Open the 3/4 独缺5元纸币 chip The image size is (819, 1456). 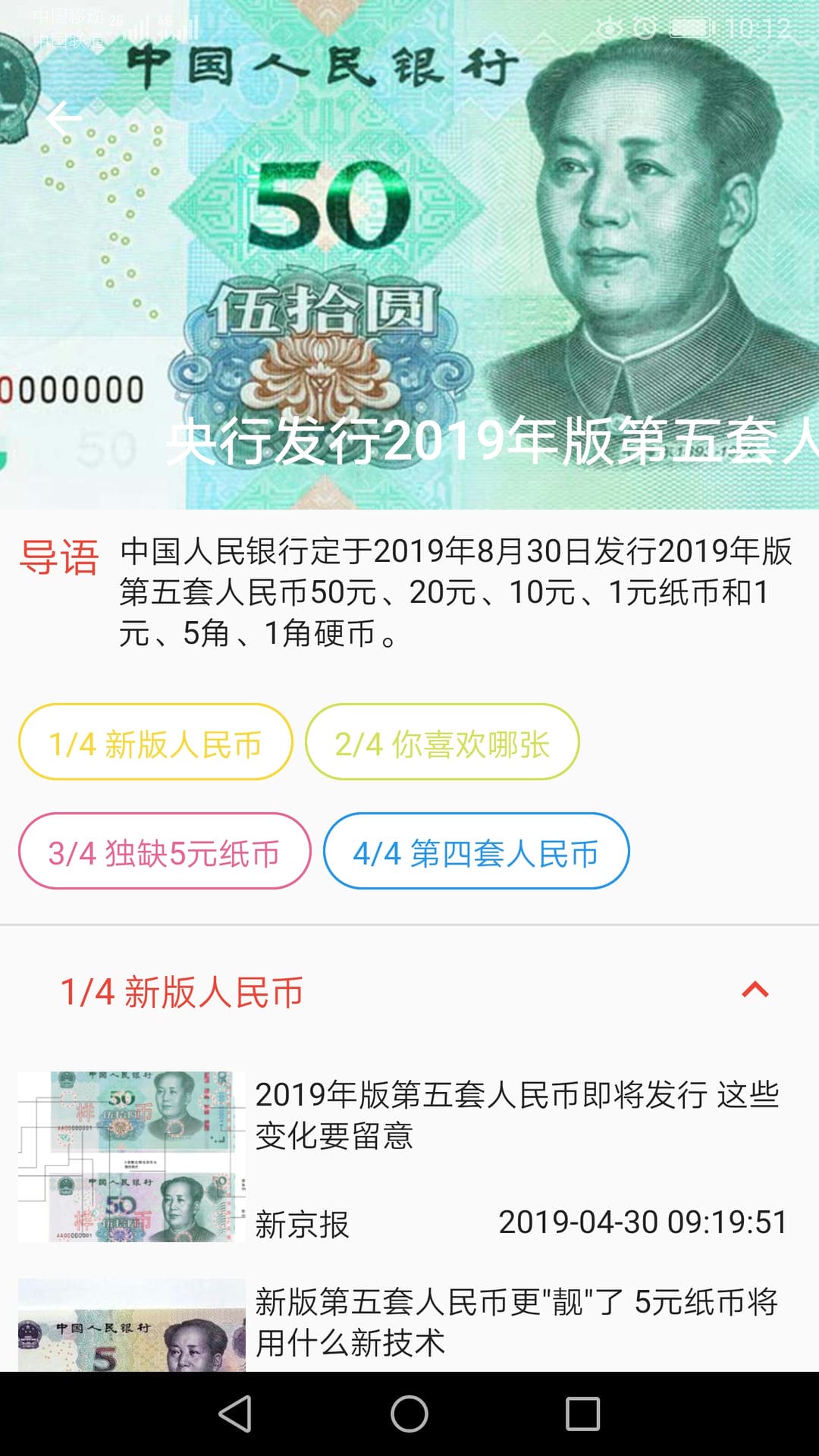click(x=165, y=851)
